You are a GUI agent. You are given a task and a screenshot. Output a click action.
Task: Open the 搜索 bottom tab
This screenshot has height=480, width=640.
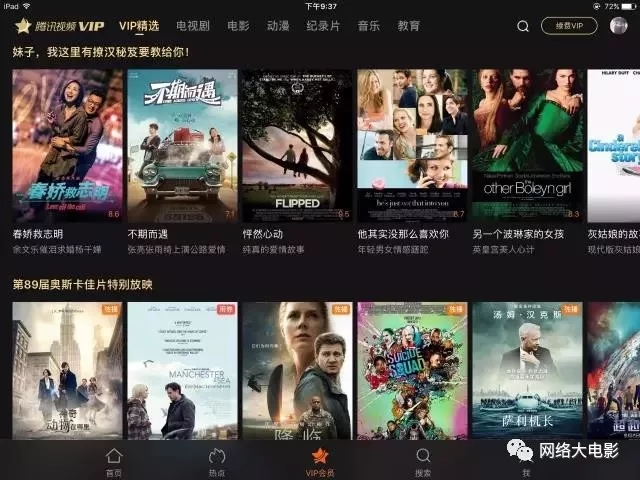423,461
